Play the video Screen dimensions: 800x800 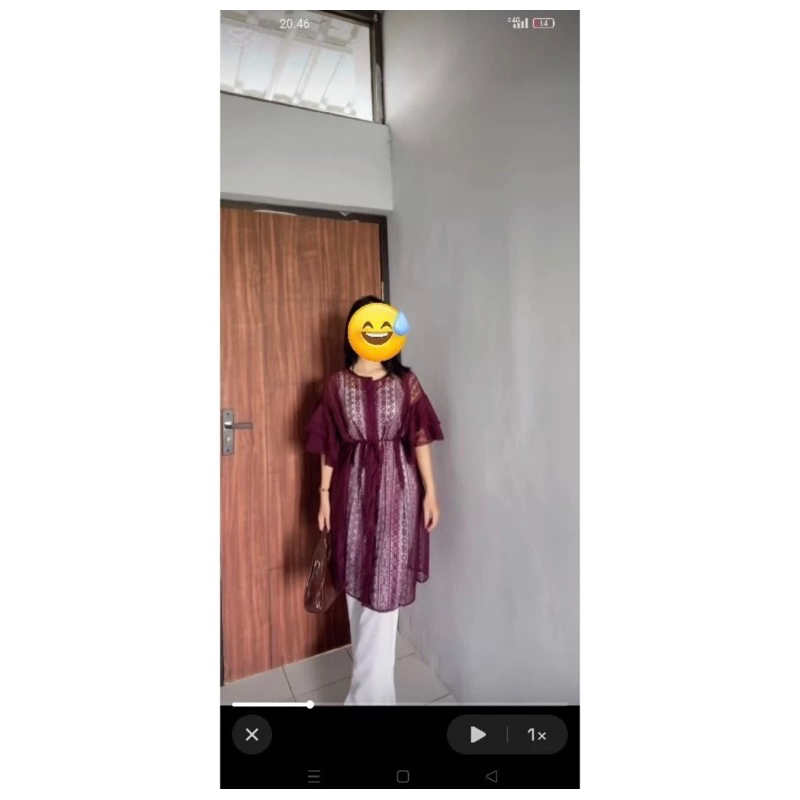coord(478,735)
